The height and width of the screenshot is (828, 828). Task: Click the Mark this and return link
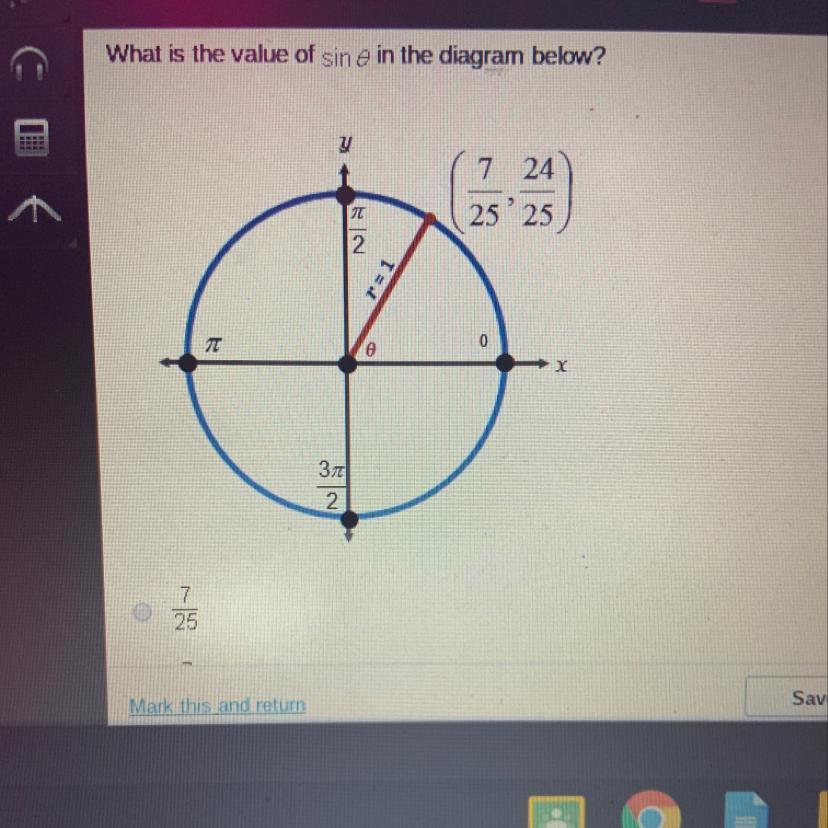coord(217,706)
